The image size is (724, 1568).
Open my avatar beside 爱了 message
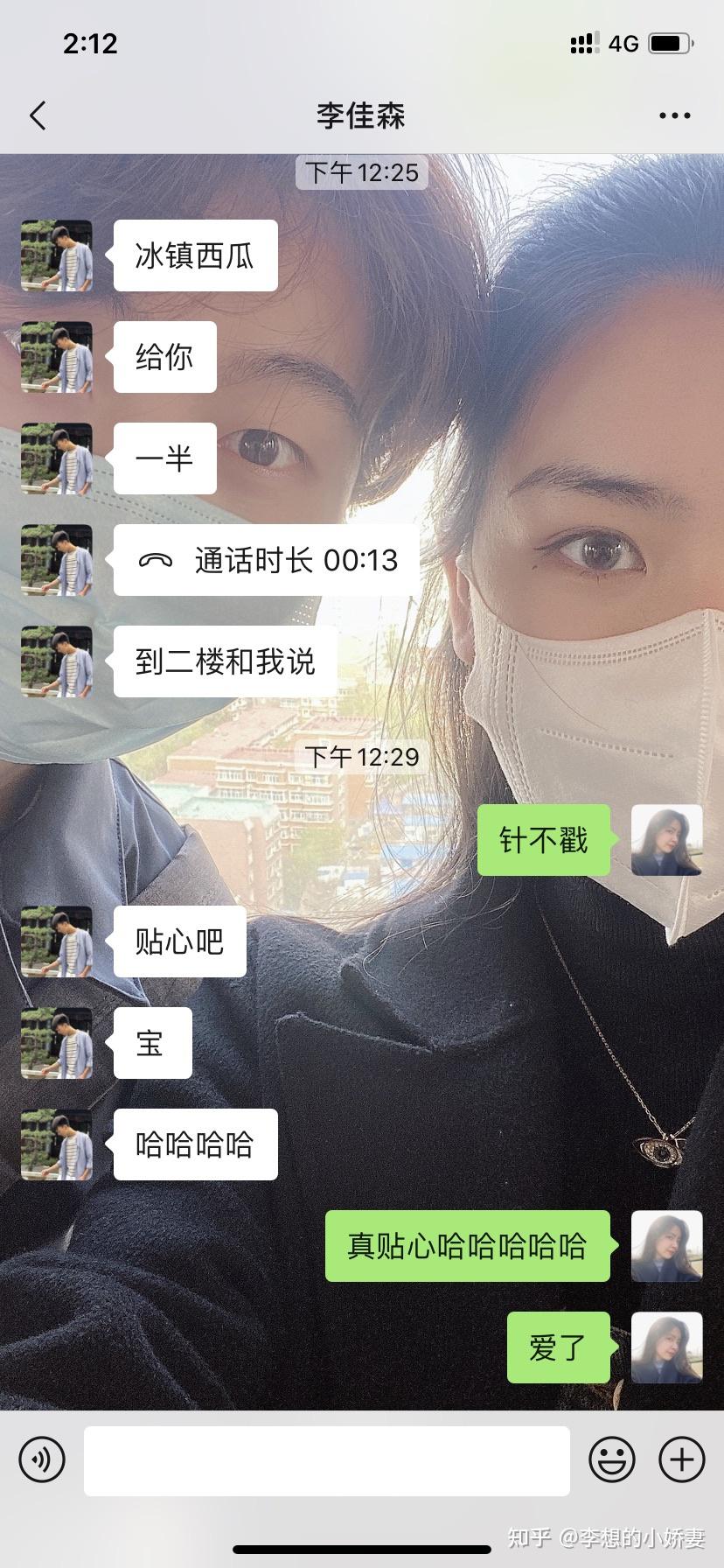click(x=666, y=1347)
